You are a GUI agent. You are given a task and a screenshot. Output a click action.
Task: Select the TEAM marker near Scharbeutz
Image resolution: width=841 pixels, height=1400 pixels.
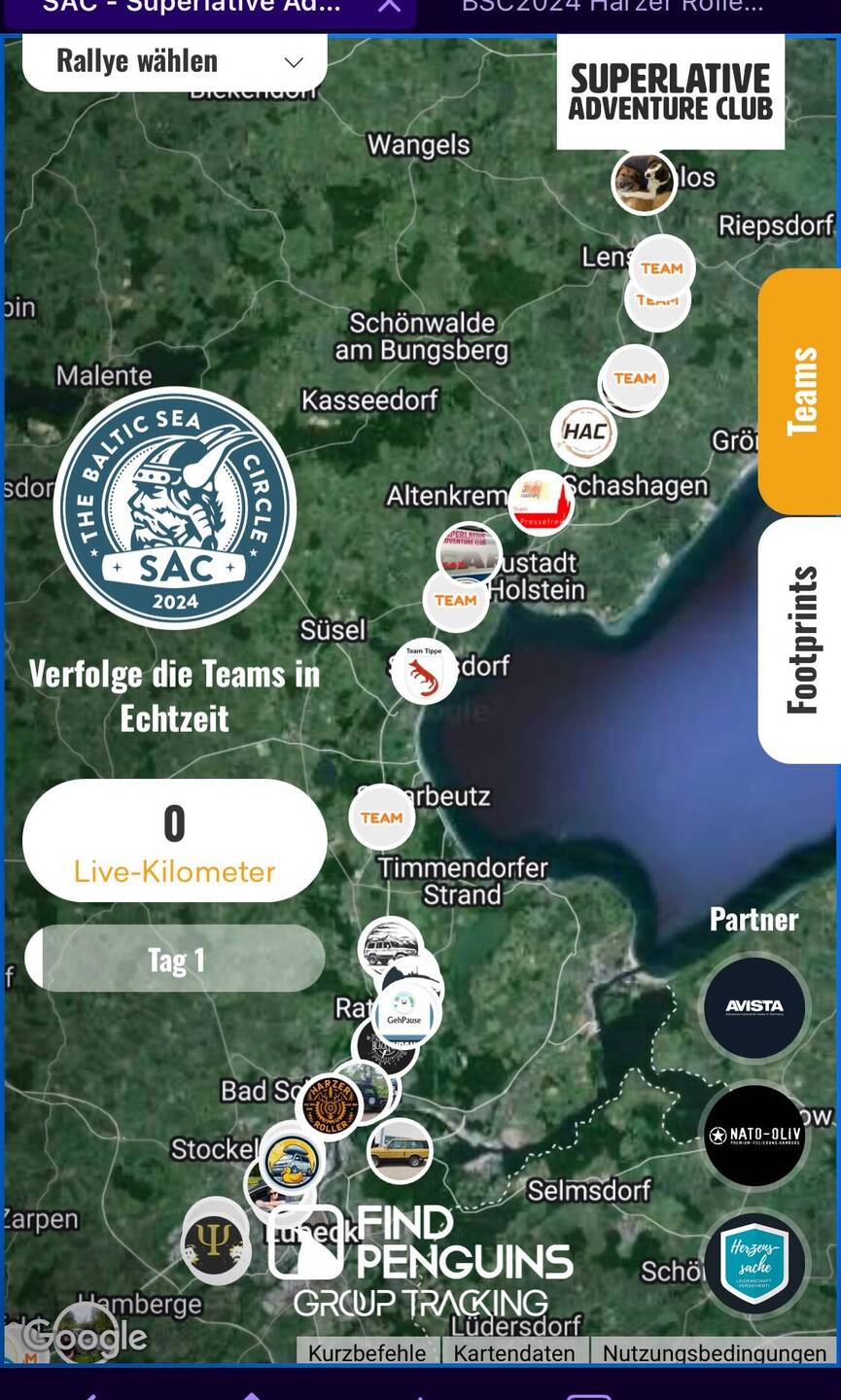[x=381, y=818]
